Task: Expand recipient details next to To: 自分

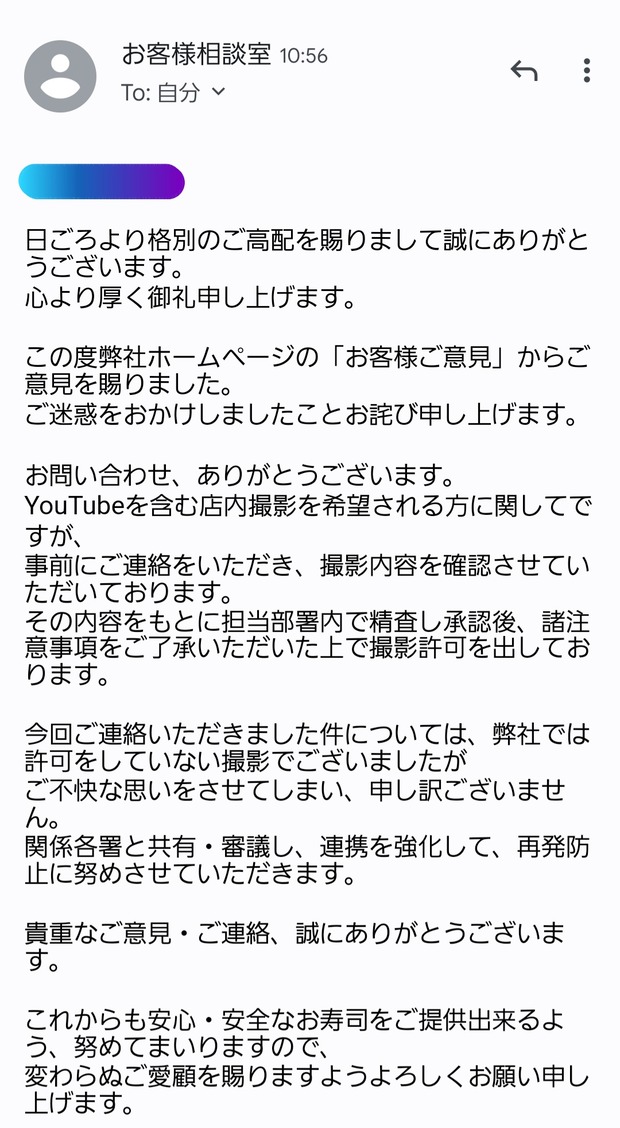Action: 219,92
